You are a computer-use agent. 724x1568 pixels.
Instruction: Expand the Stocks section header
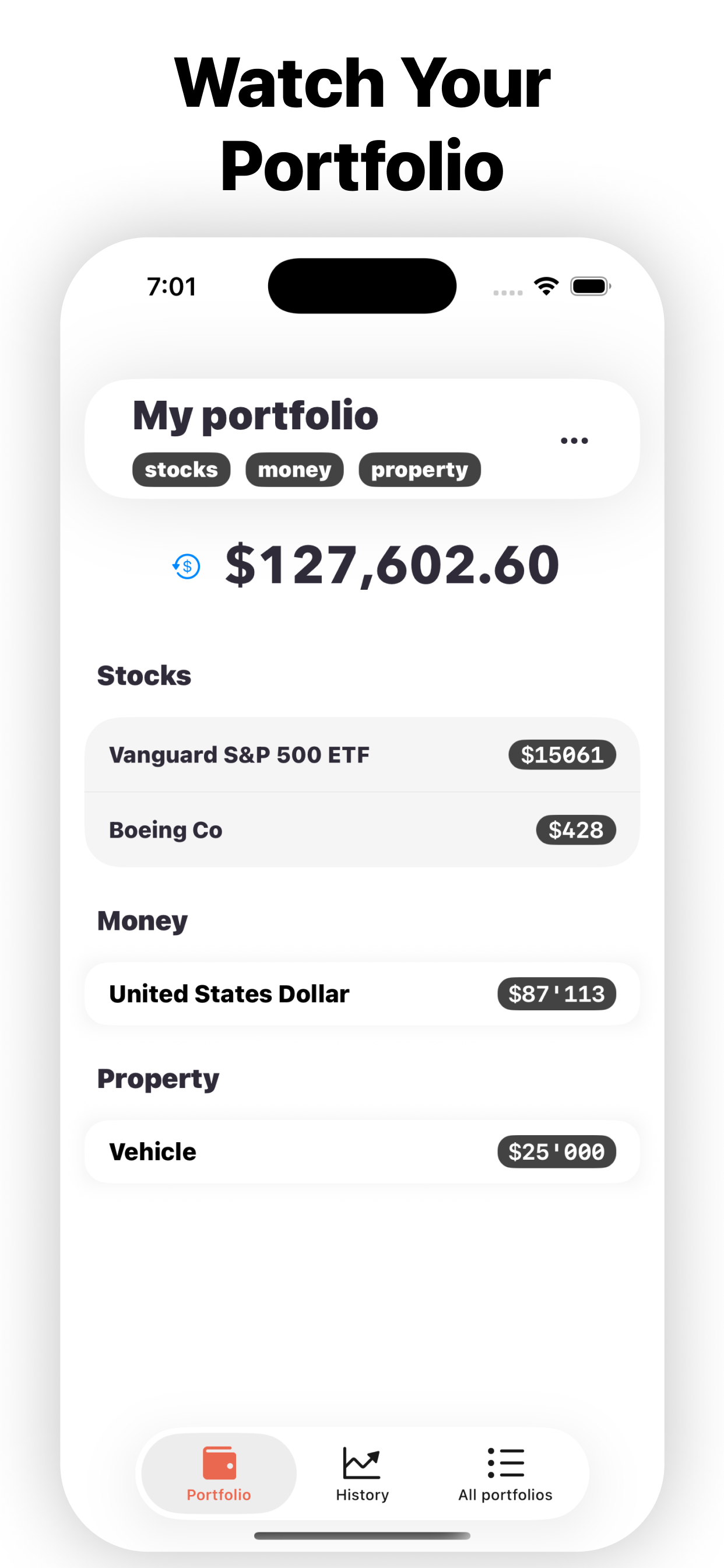pyautogui.click(x=143, y=675)
